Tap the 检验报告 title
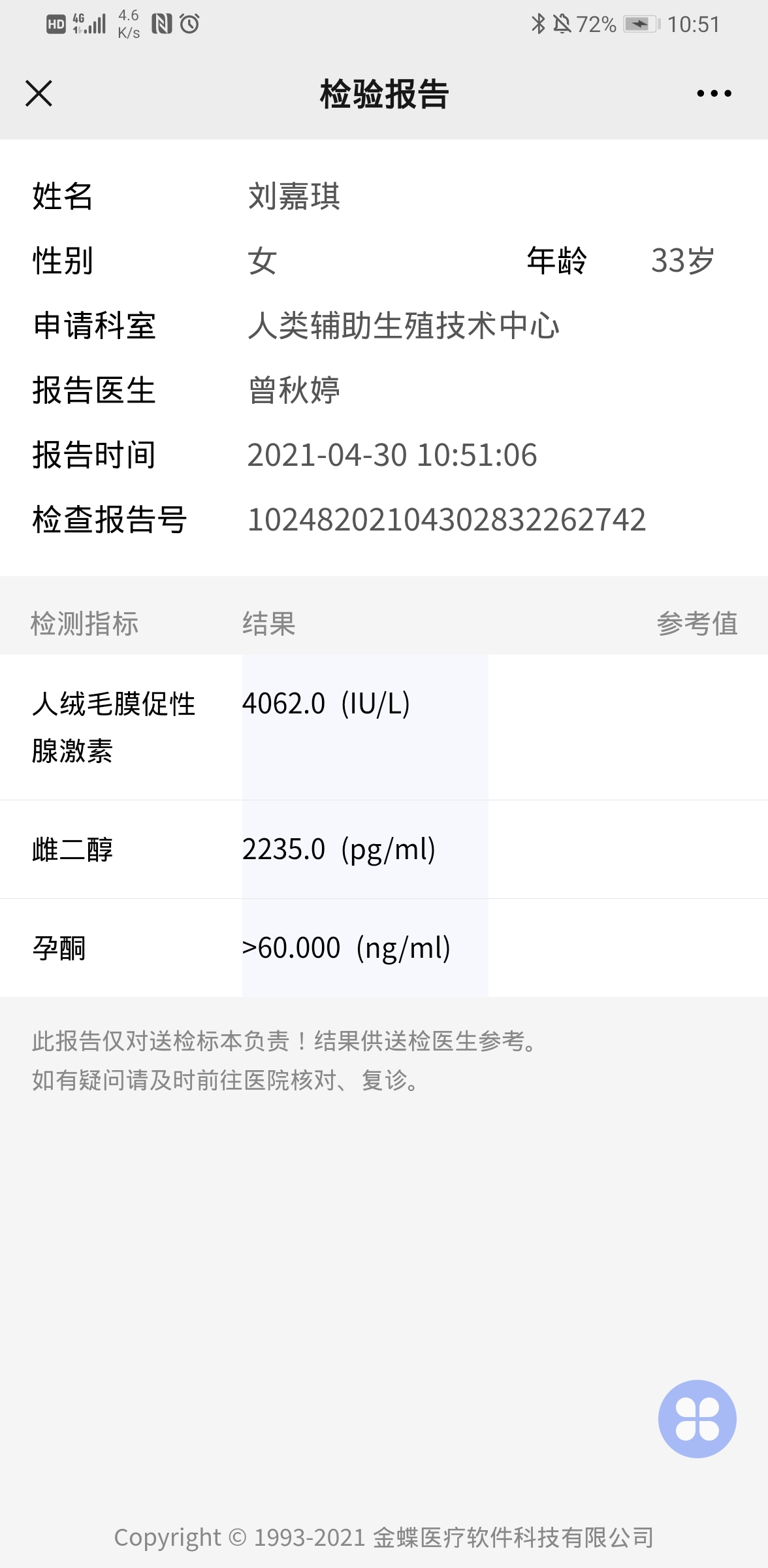 click(383, 93)
